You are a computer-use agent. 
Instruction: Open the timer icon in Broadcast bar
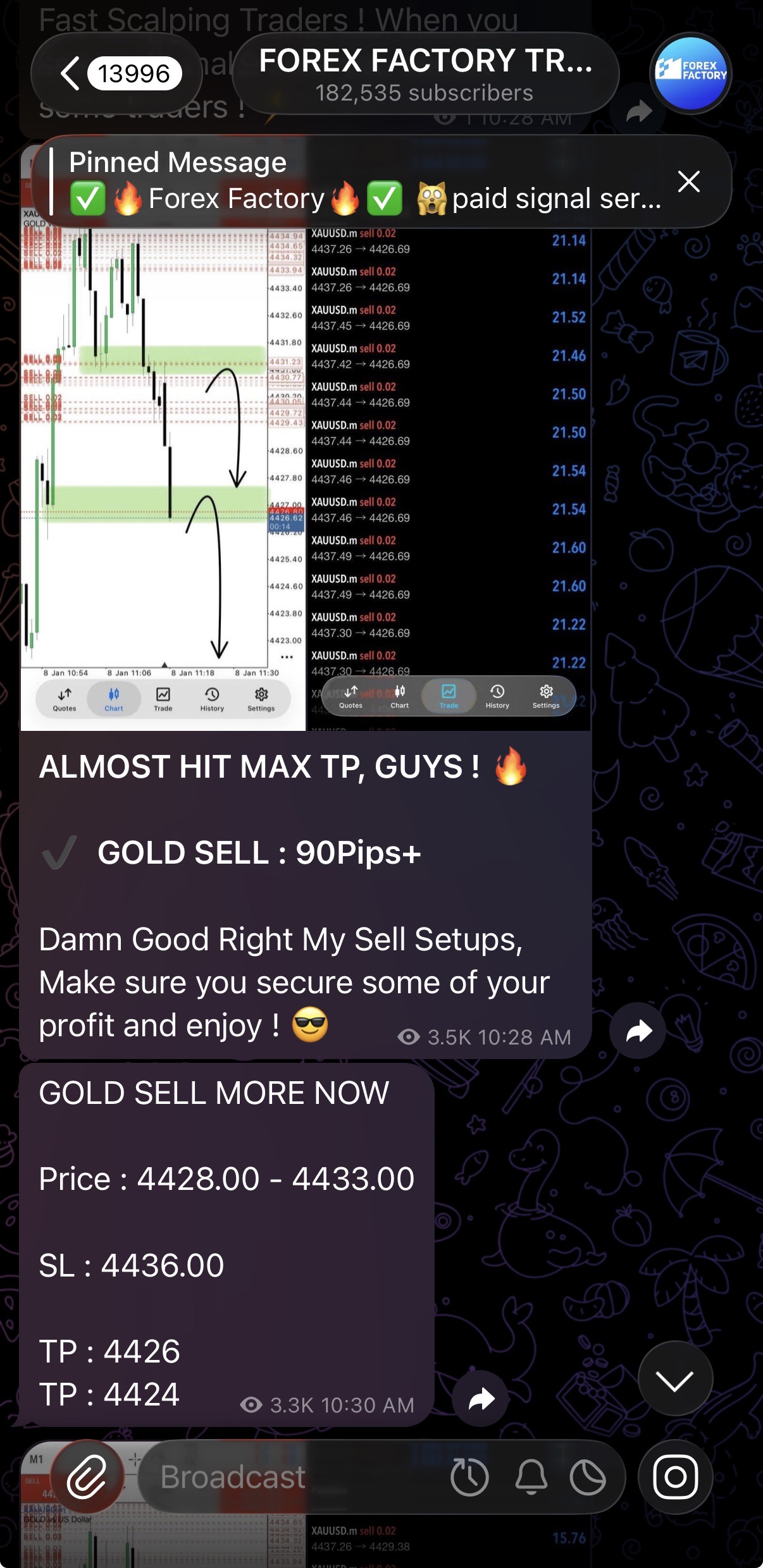click(x=588, y=1477)
